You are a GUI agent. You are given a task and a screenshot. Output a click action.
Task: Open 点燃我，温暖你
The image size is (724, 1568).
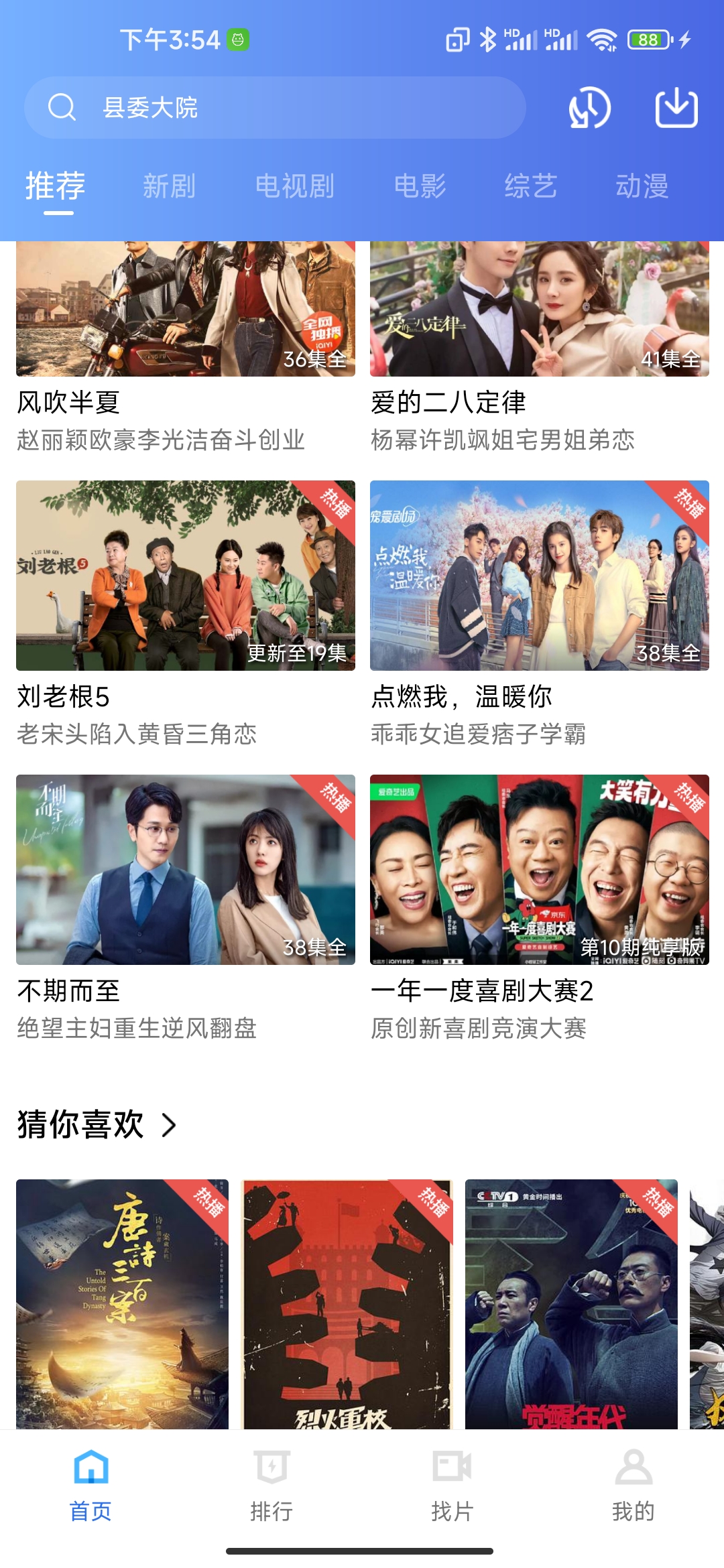(x=539, y=575)
